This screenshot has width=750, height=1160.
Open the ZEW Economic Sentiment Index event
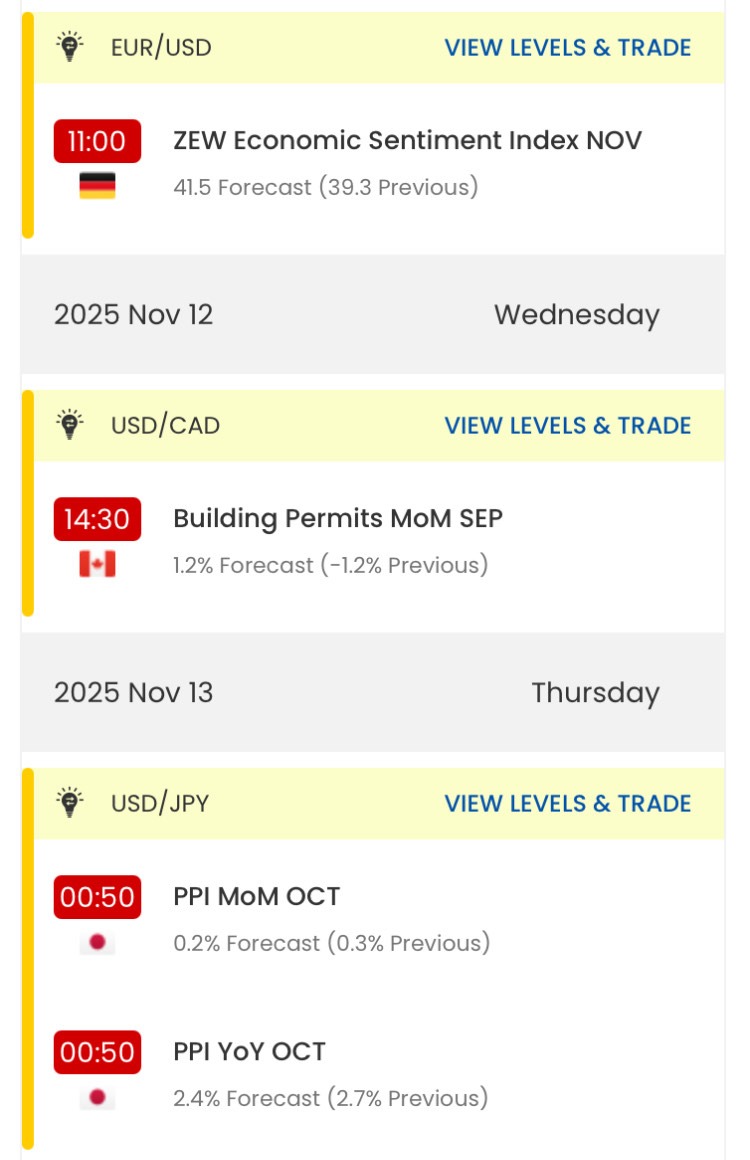point(407,141)
